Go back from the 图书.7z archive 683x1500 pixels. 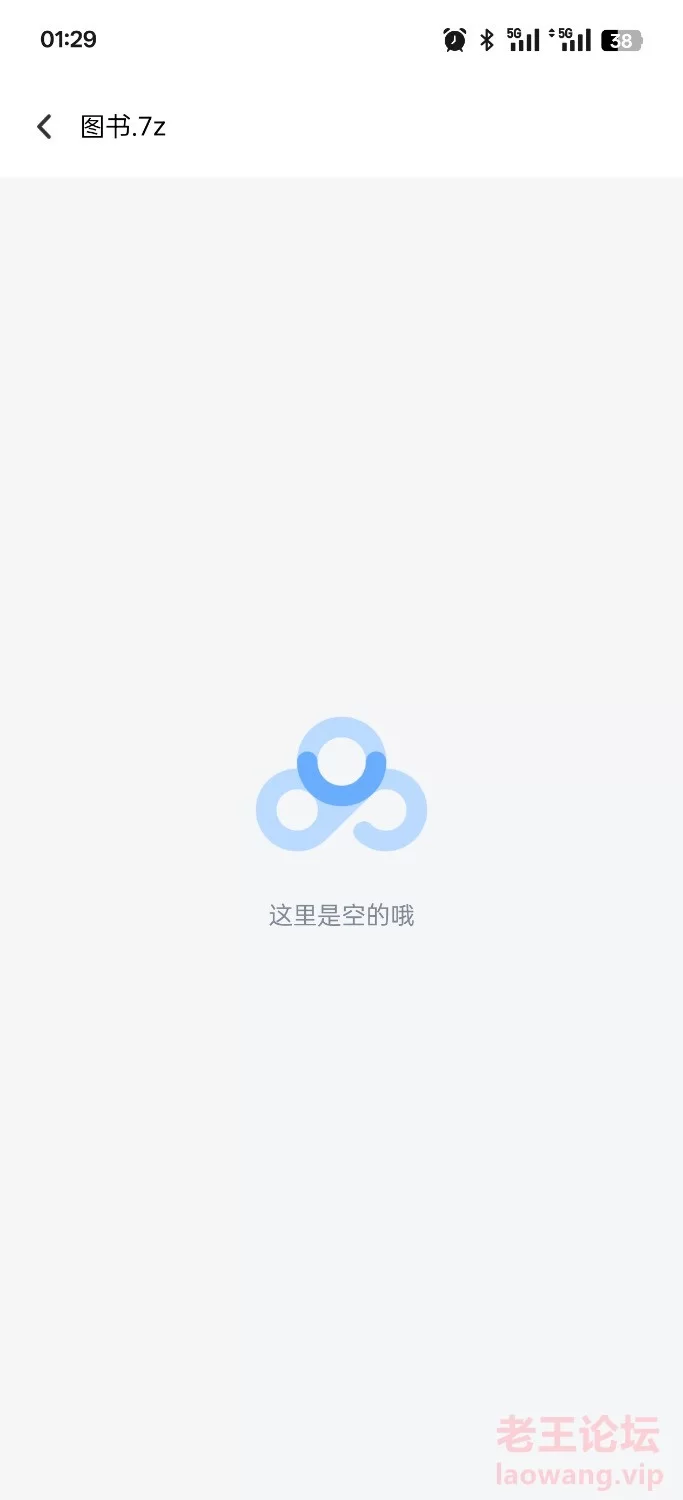(x=44, y=127)
